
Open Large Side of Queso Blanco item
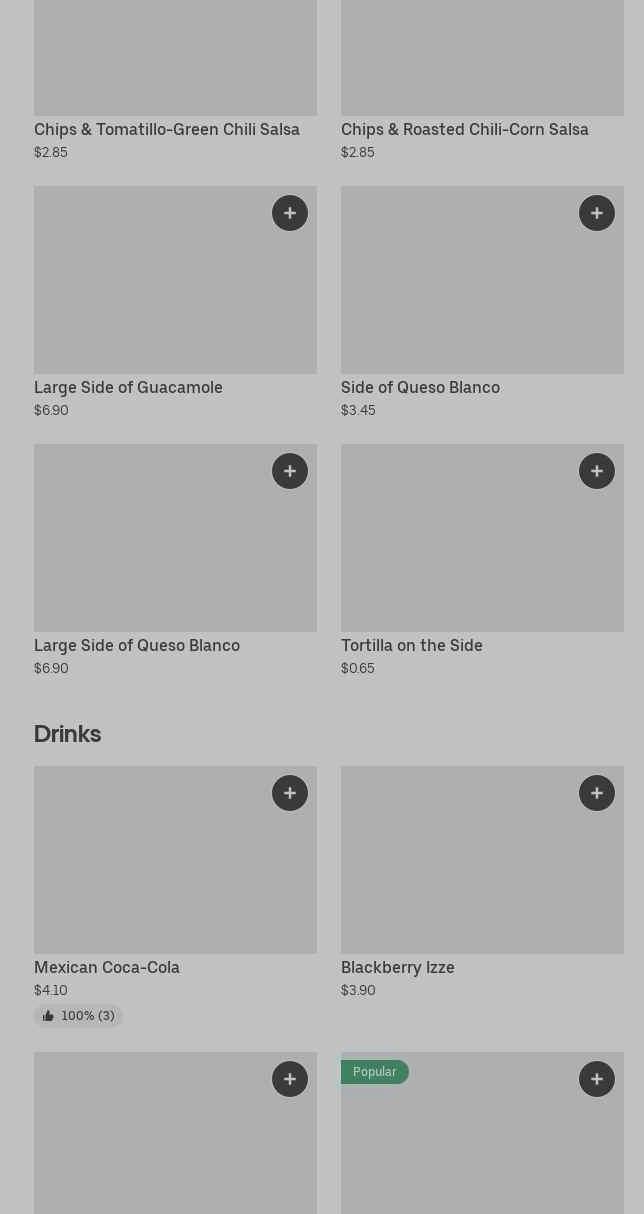pos(137,646)
